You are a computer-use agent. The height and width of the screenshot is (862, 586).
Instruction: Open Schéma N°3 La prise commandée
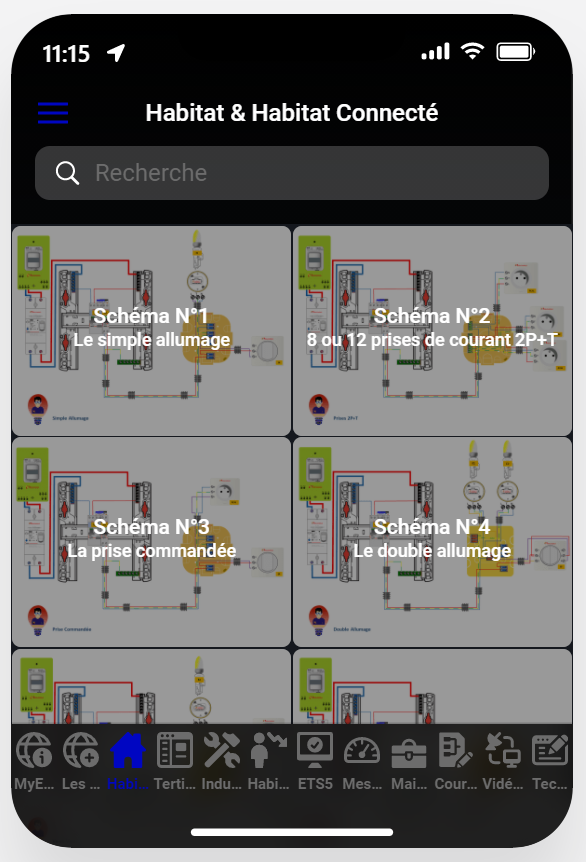pos(151,542)
